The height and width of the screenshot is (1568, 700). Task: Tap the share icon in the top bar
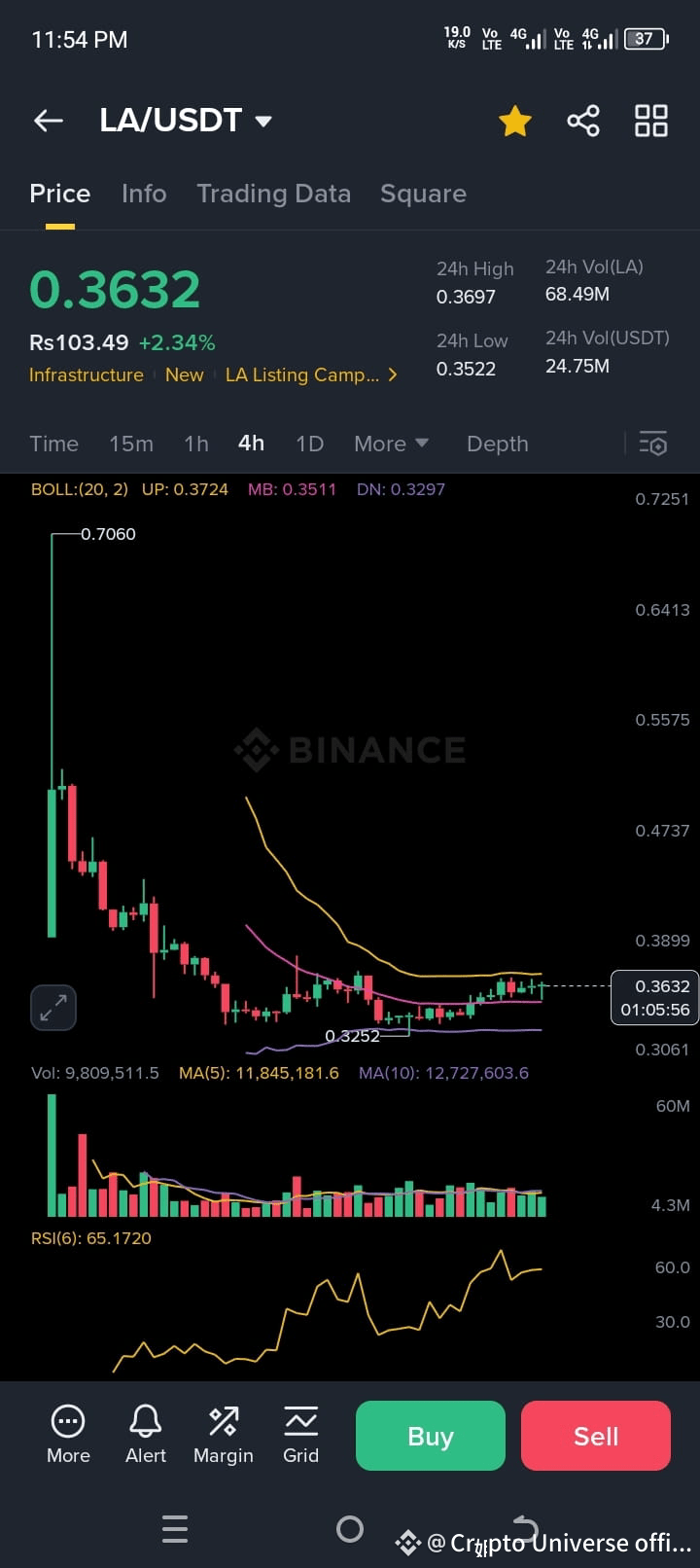(x=582, y=121)
